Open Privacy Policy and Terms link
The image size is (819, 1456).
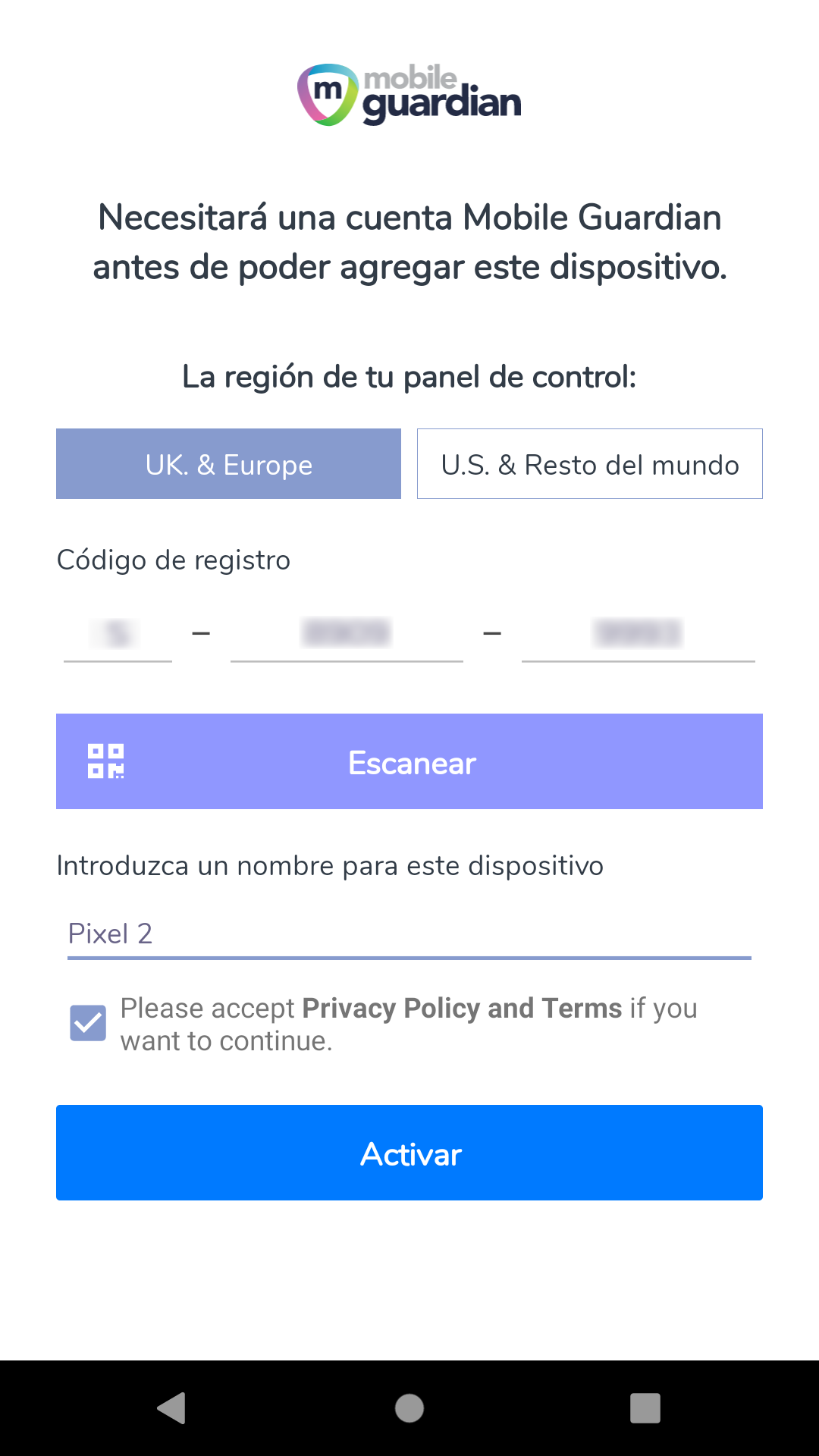461,1009
